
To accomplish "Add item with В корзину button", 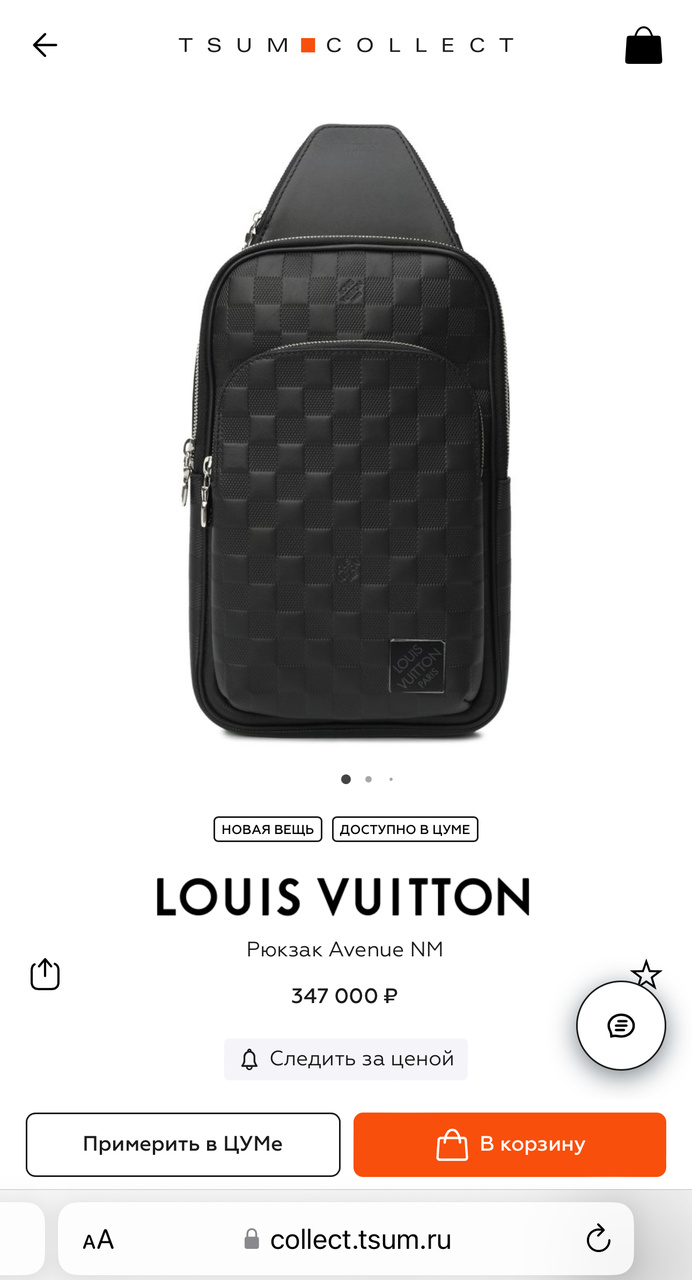I will (509, 1144).
